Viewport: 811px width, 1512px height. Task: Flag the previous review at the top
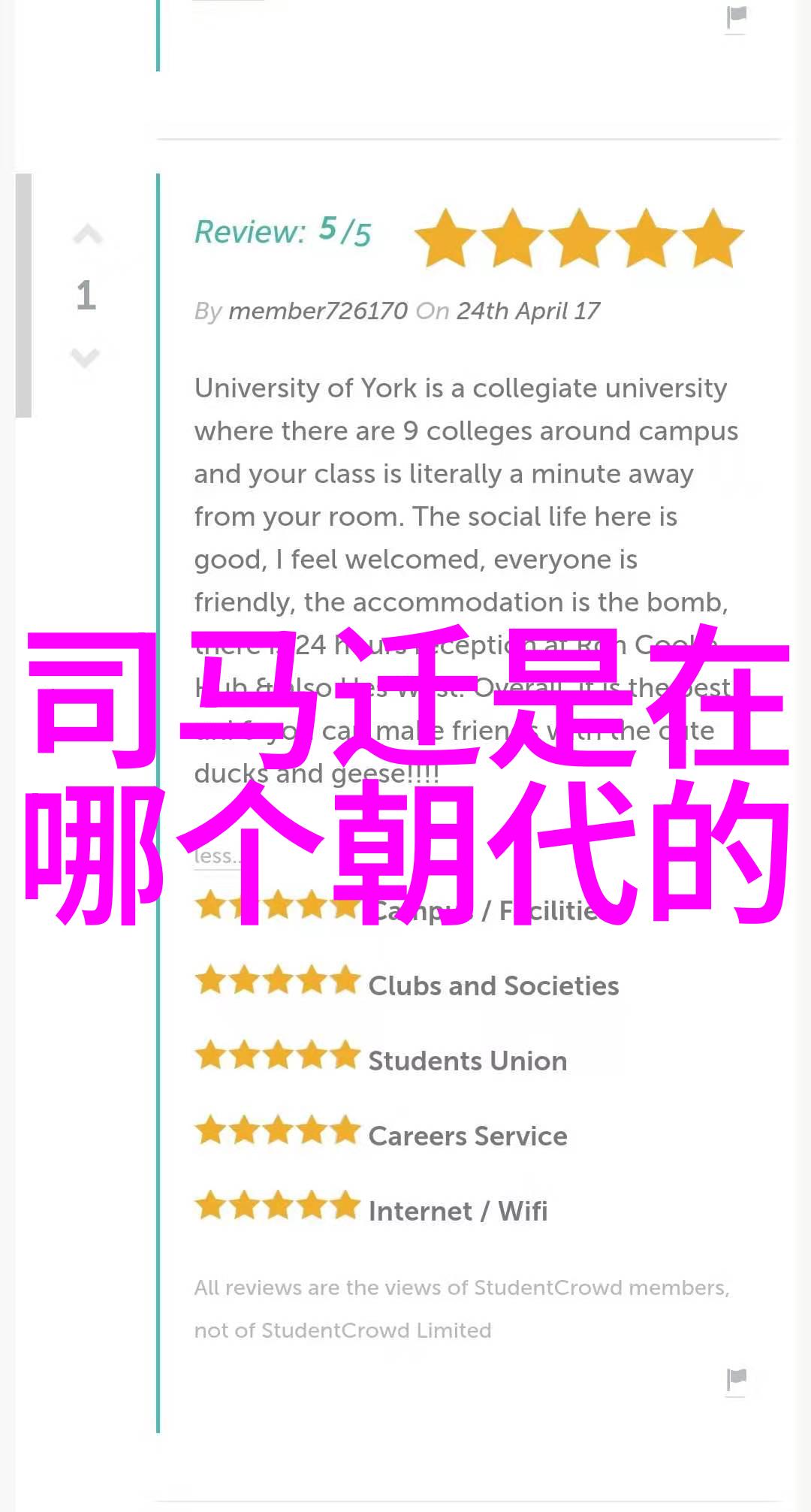click(737, 17)
